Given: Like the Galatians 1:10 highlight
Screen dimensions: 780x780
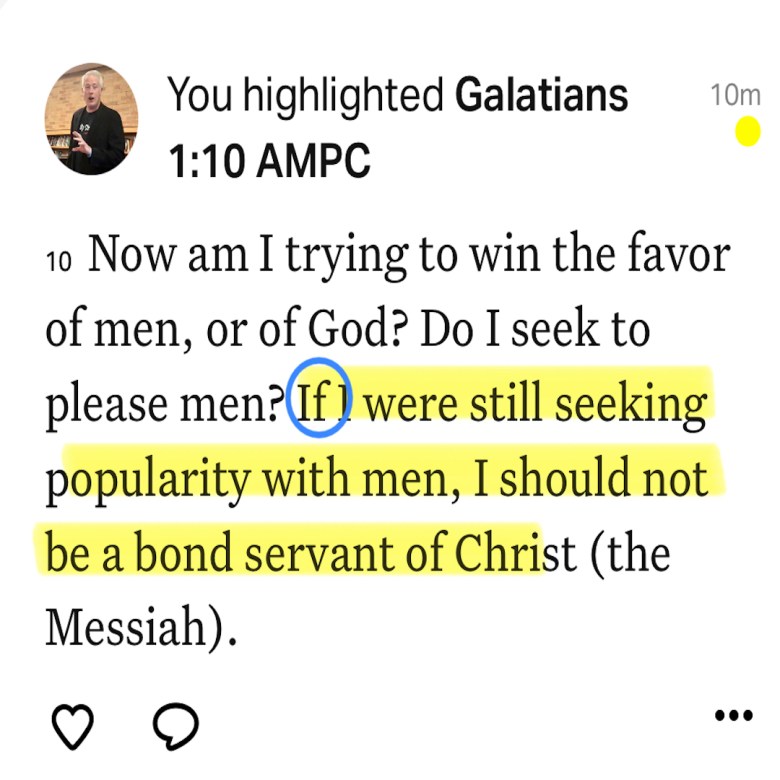Looking at the screenshot, I should 72,726.
